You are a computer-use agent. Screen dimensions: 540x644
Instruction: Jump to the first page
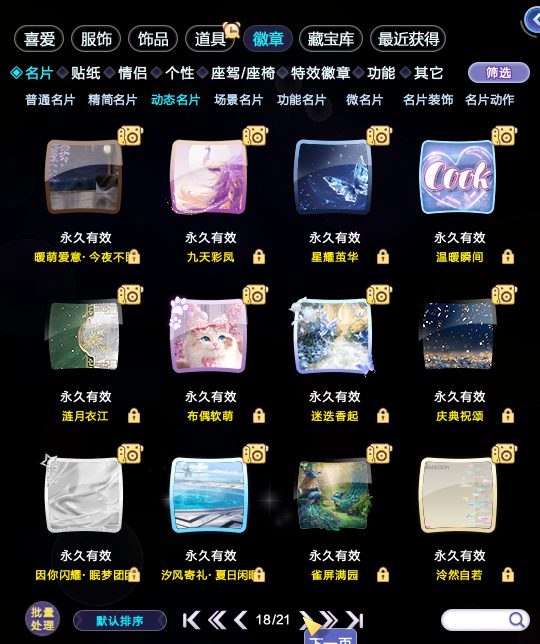(x=191, y=620)
